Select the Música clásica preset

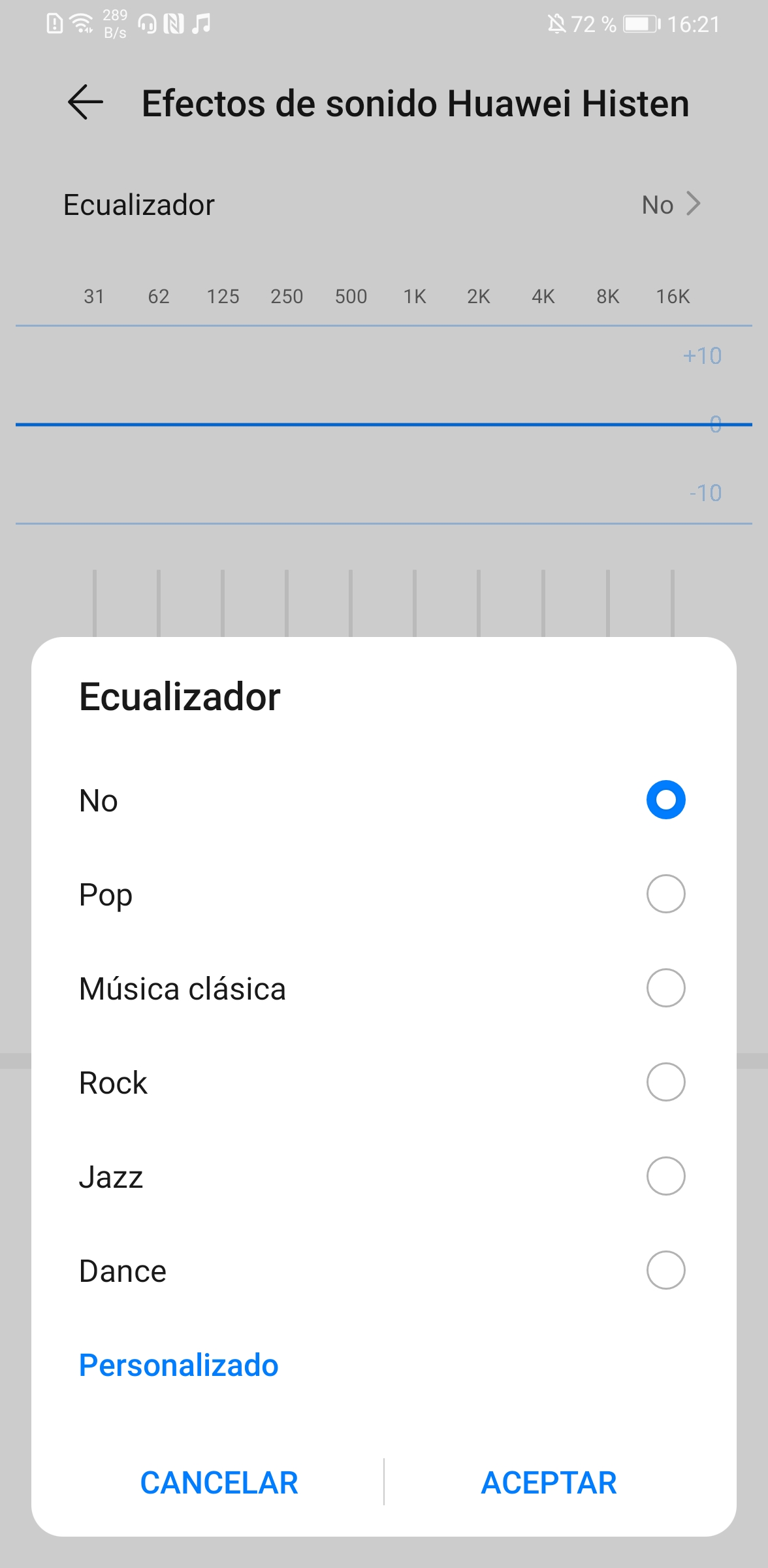coord(383,988)
